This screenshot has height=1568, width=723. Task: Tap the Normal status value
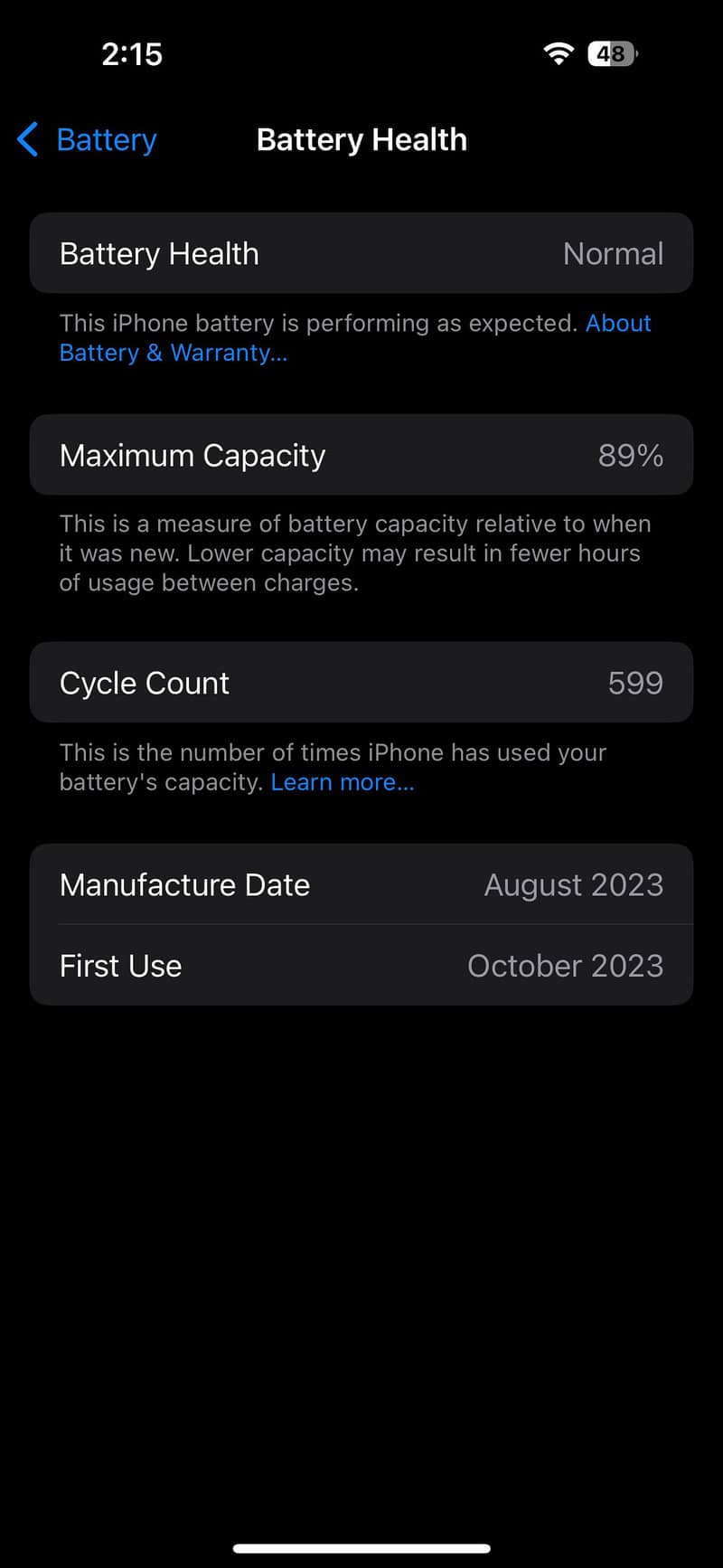point(614,253)
